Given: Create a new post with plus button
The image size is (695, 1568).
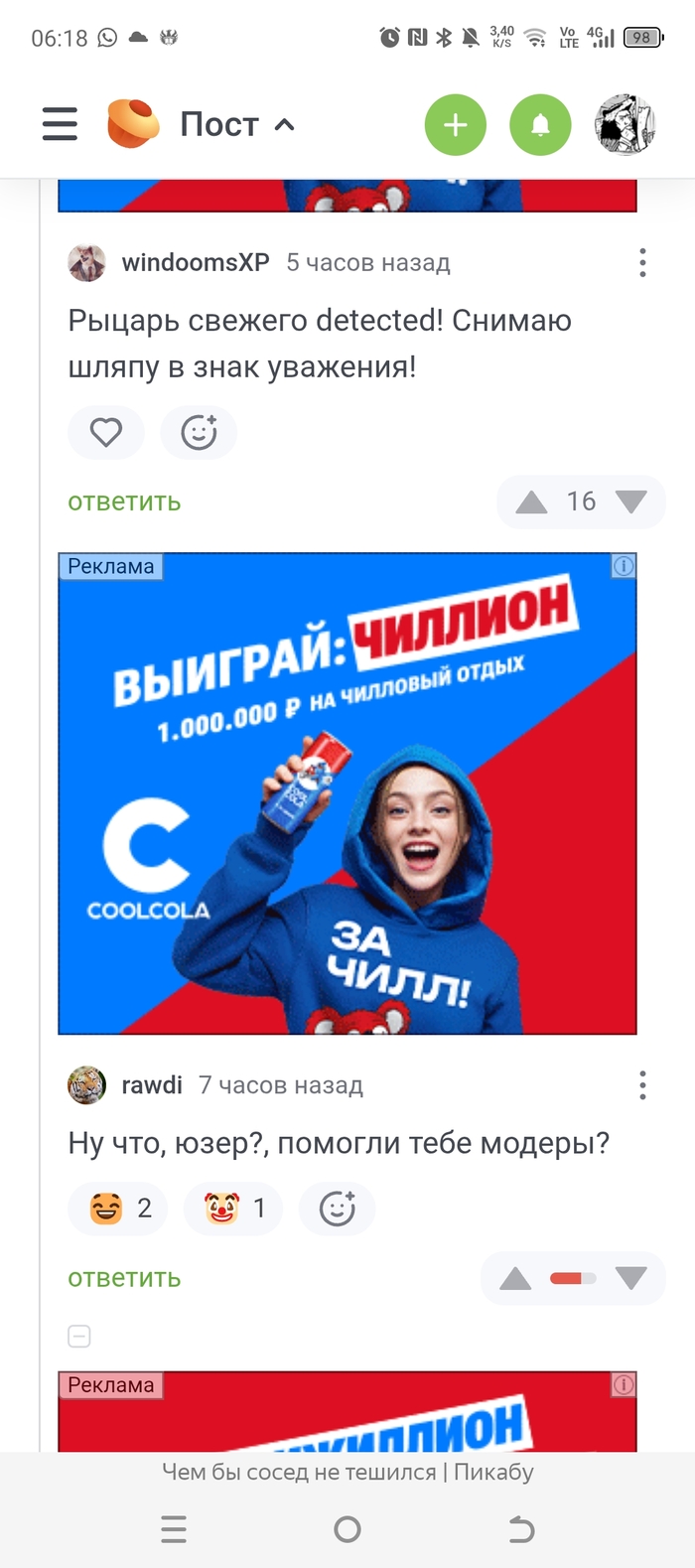Looking at the screenshot, I should tap(455, 125).
